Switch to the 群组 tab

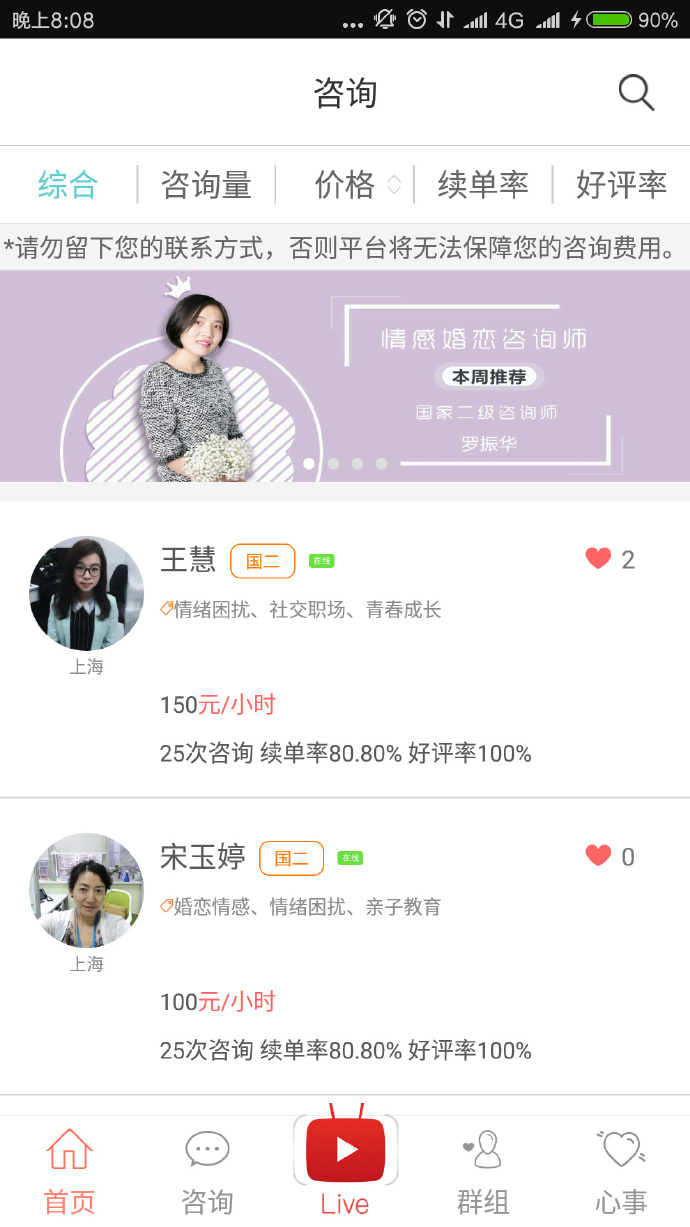[483, 1170]
